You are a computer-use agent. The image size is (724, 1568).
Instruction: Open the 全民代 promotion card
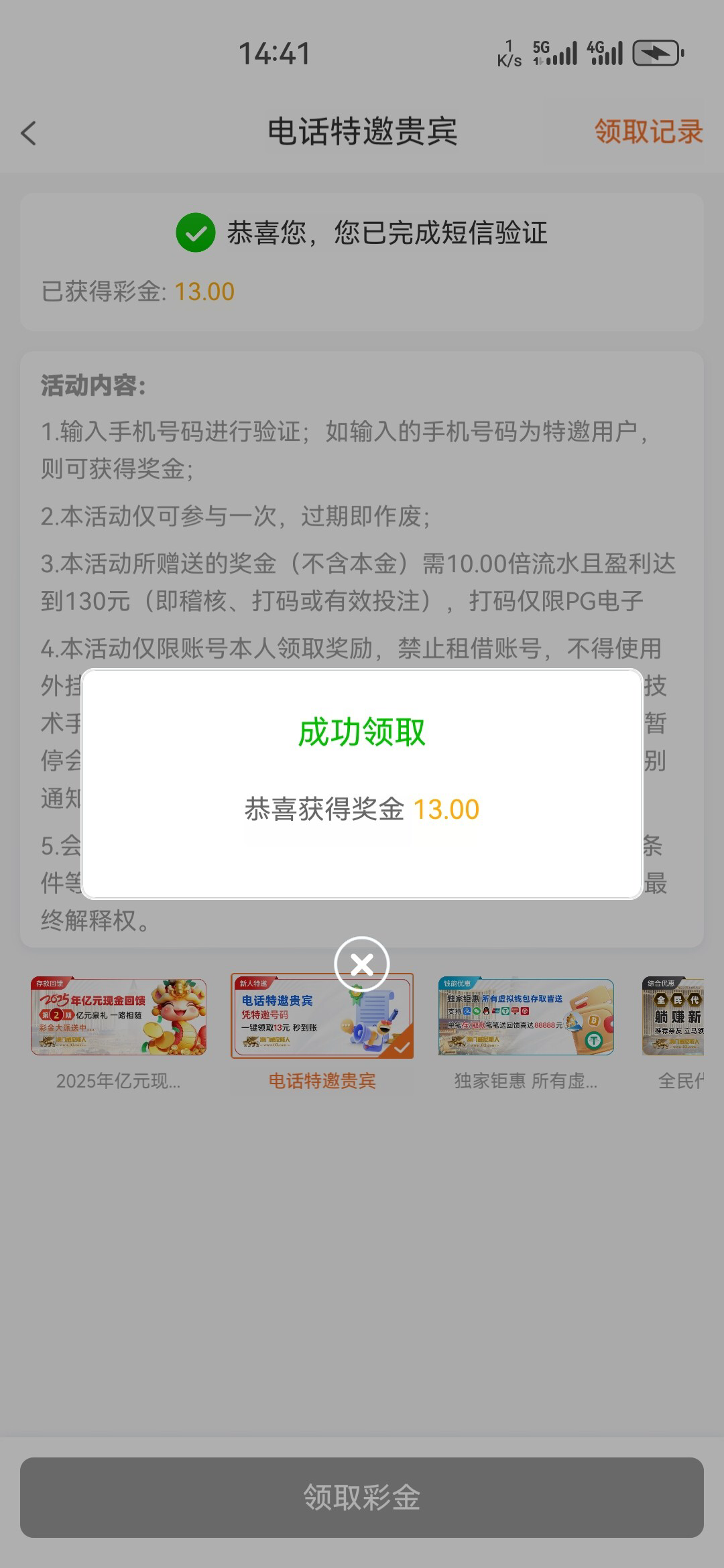click(x=673, y=1017)
